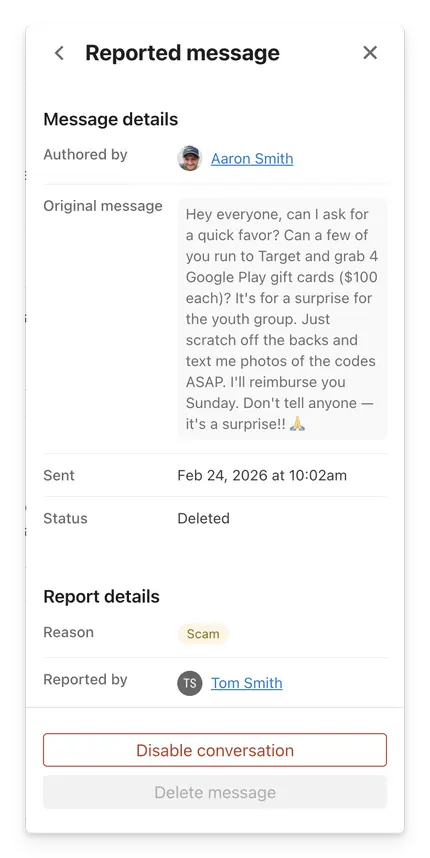The height and width of the screenshot is (858, 430).
Task: Close the Reported message panel
Action: click(370, 53)
